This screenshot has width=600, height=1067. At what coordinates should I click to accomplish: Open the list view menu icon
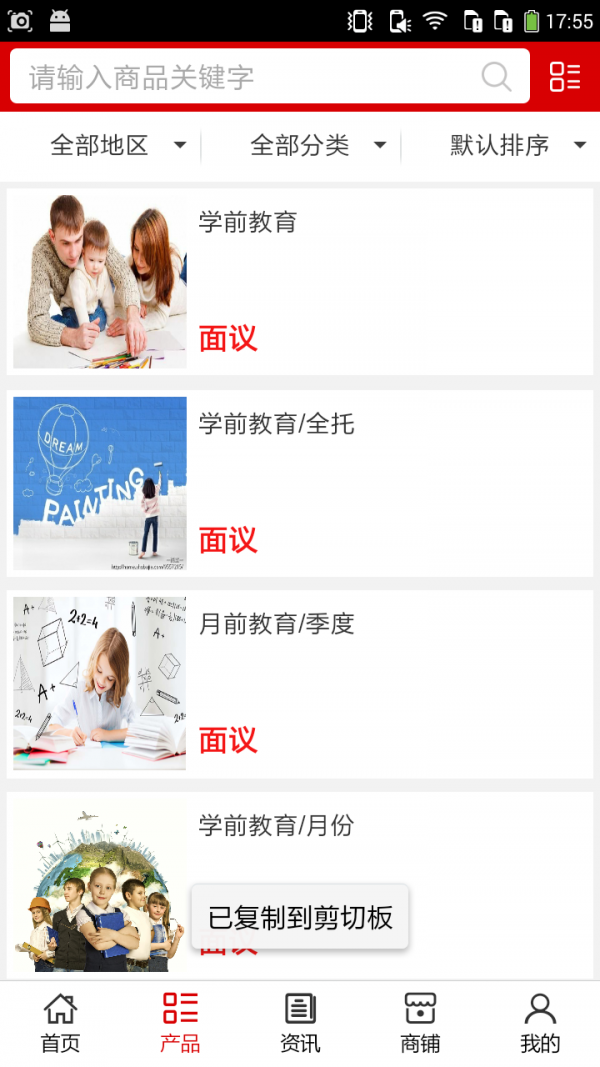565,77
